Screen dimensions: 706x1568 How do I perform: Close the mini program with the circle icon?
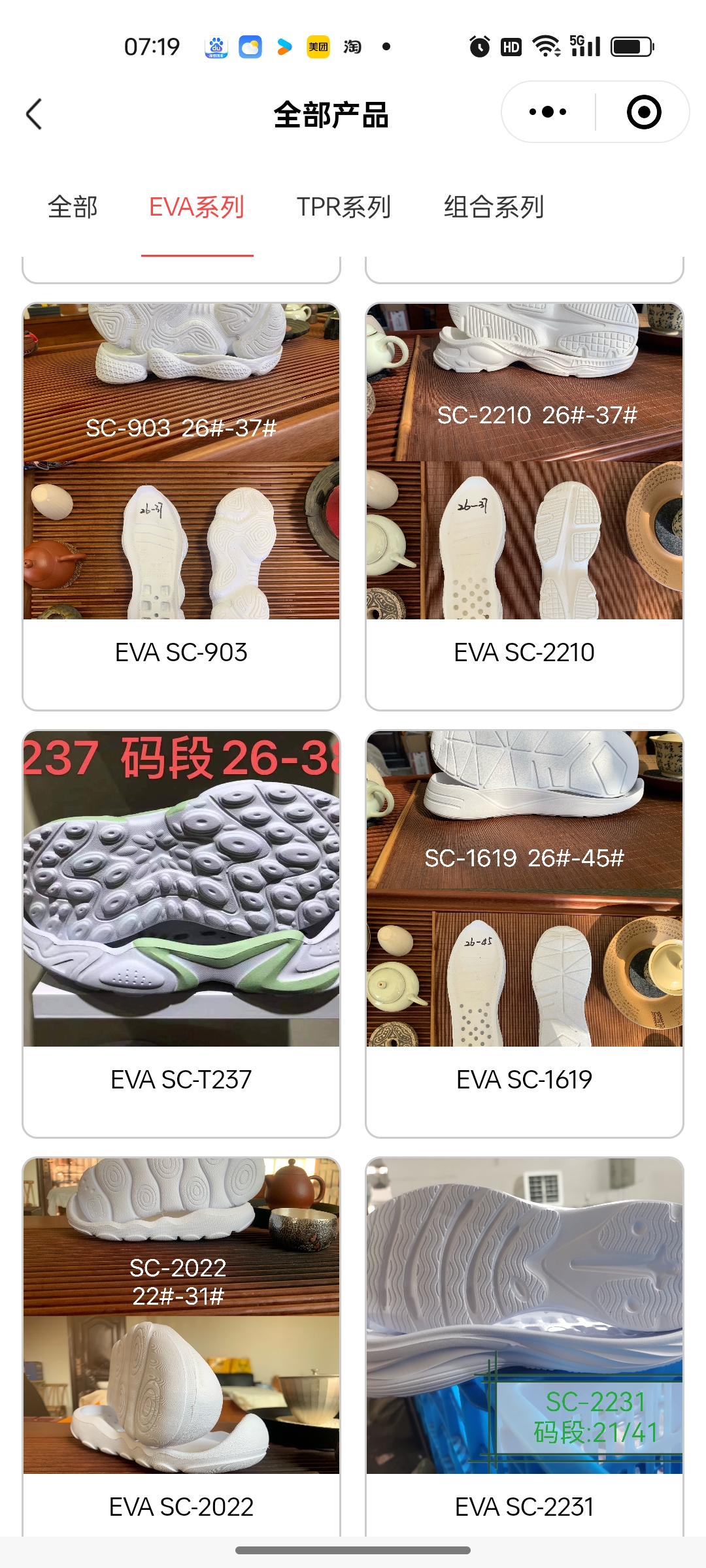coord(643,112)
